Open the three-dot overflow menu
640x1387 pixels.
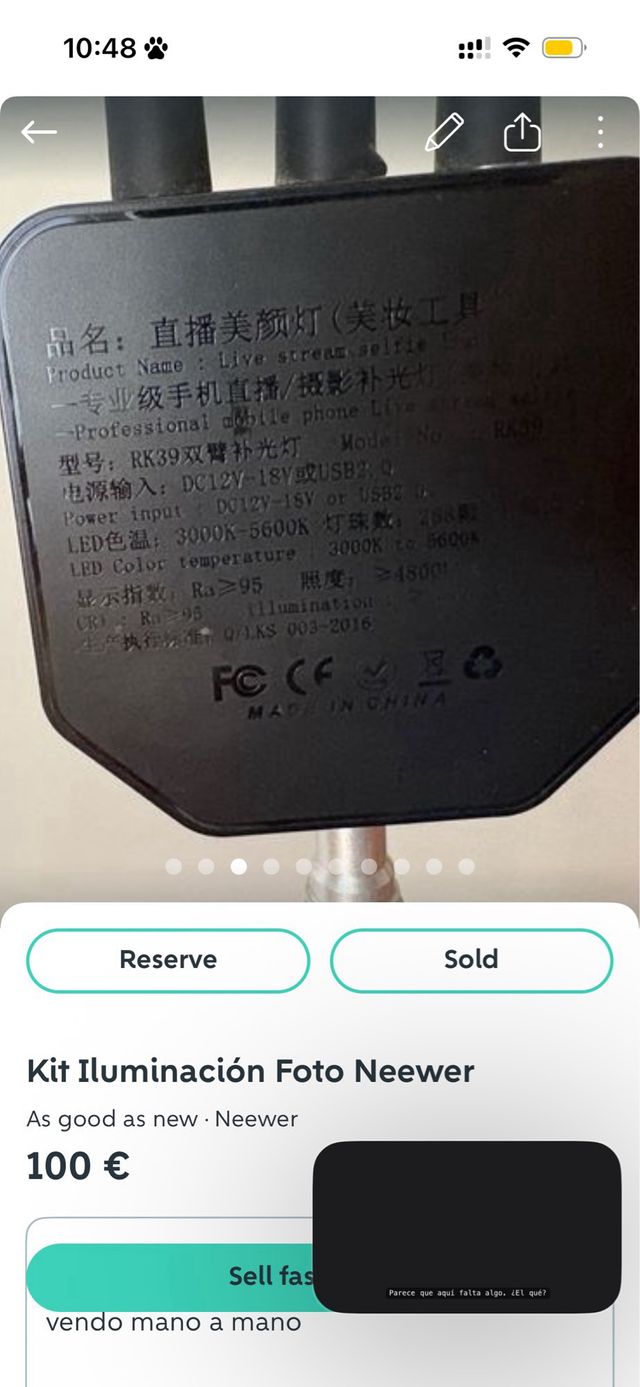click(600, 132)
